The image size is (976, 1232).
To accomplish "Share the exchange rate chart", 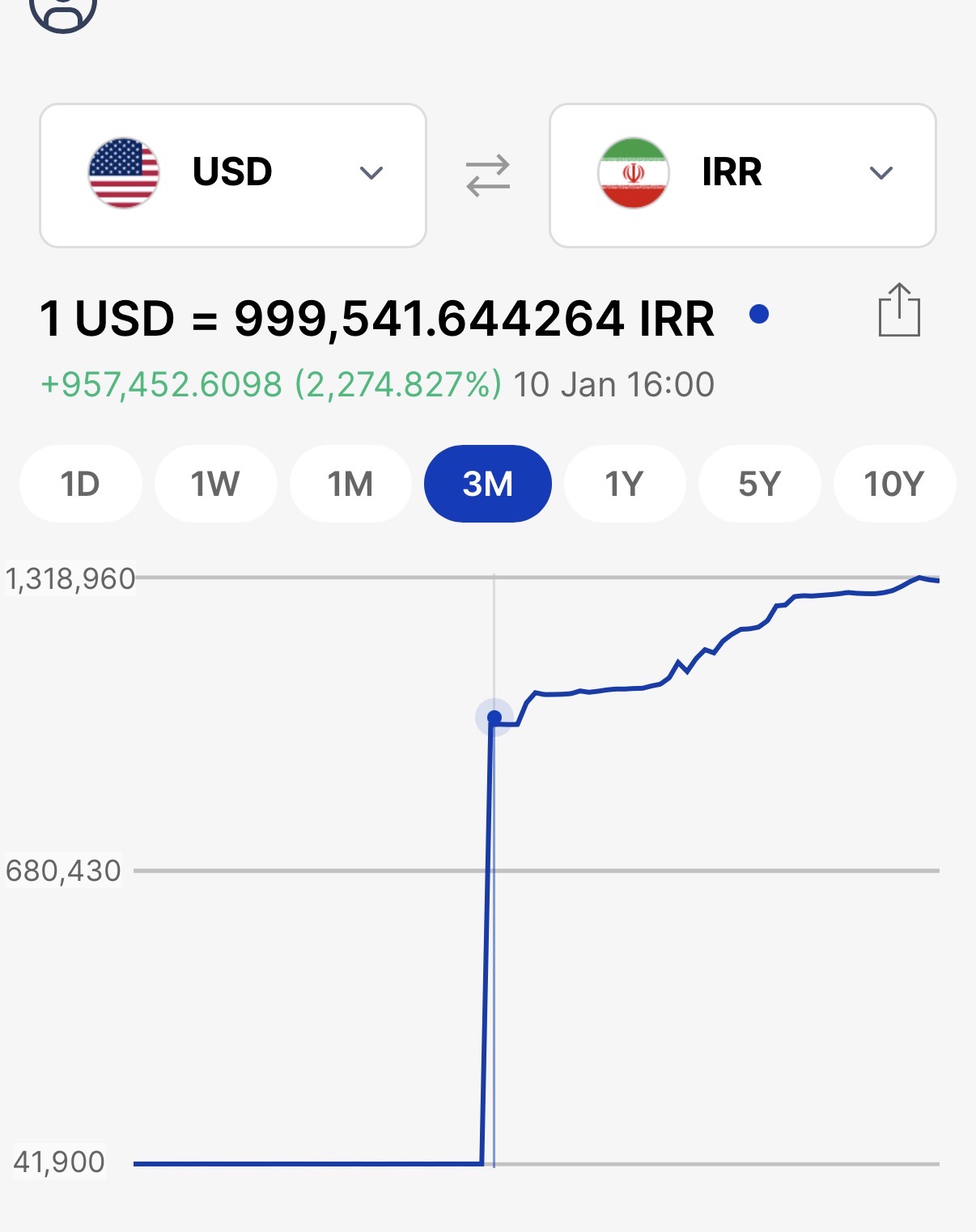I will pos(899,310).
